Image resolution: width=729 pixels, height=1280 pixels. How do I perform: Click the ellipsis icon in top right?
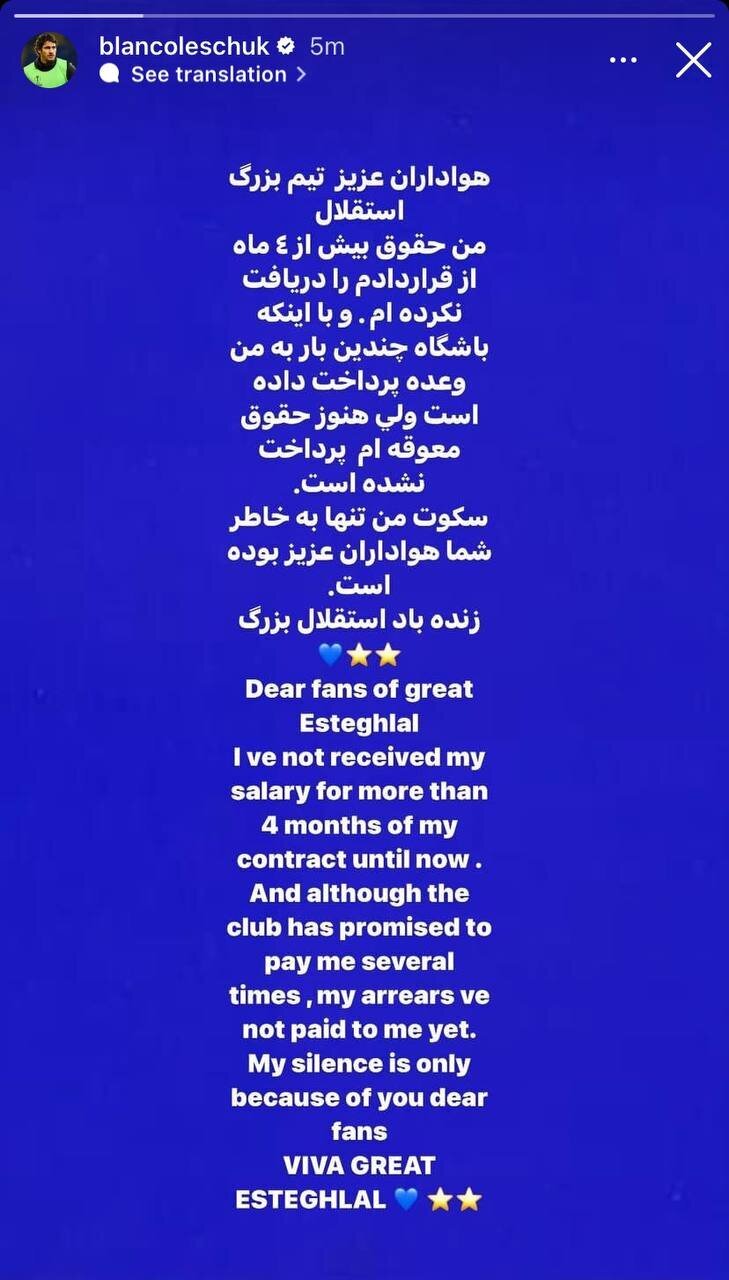pos(623,60)
